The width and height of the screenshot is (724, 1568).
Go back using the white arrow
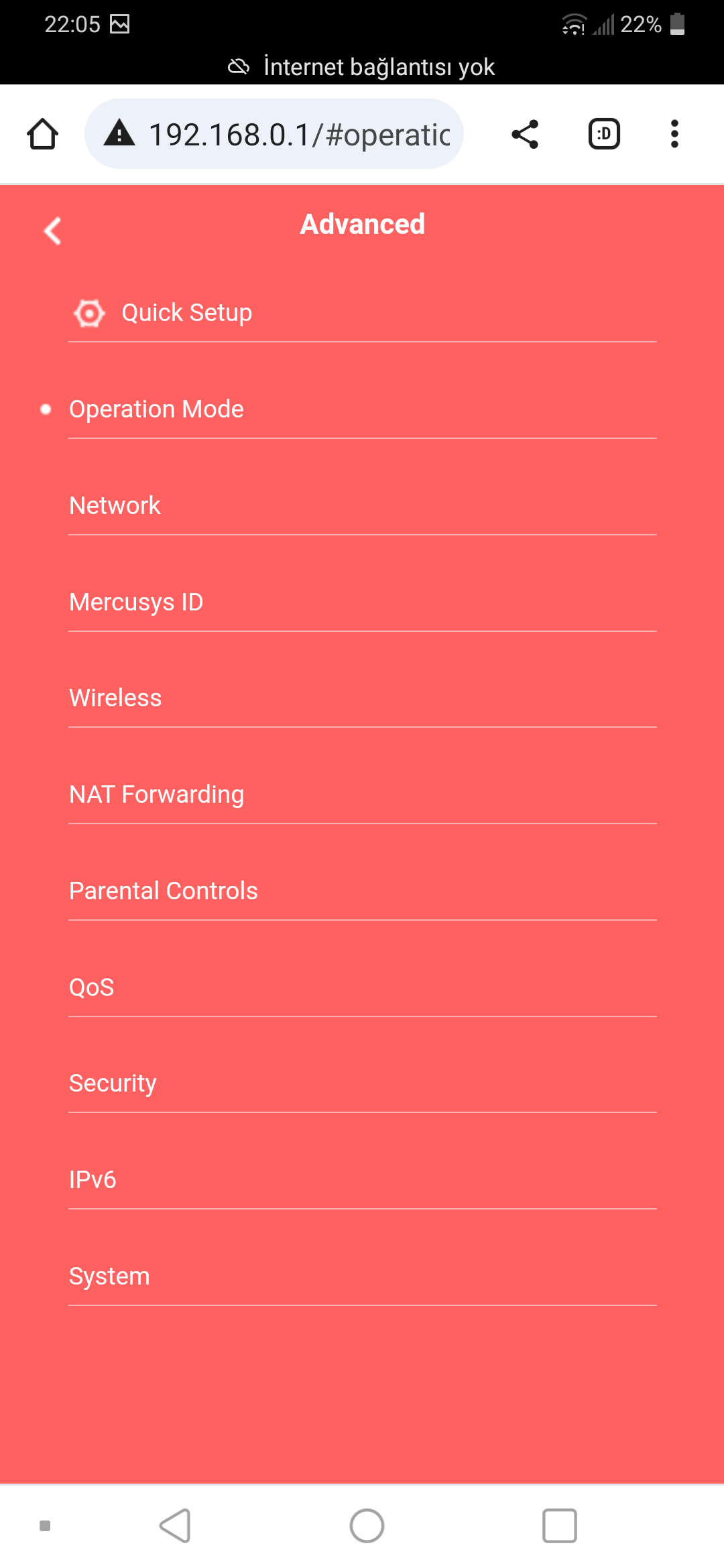click(x=52, y=231)
